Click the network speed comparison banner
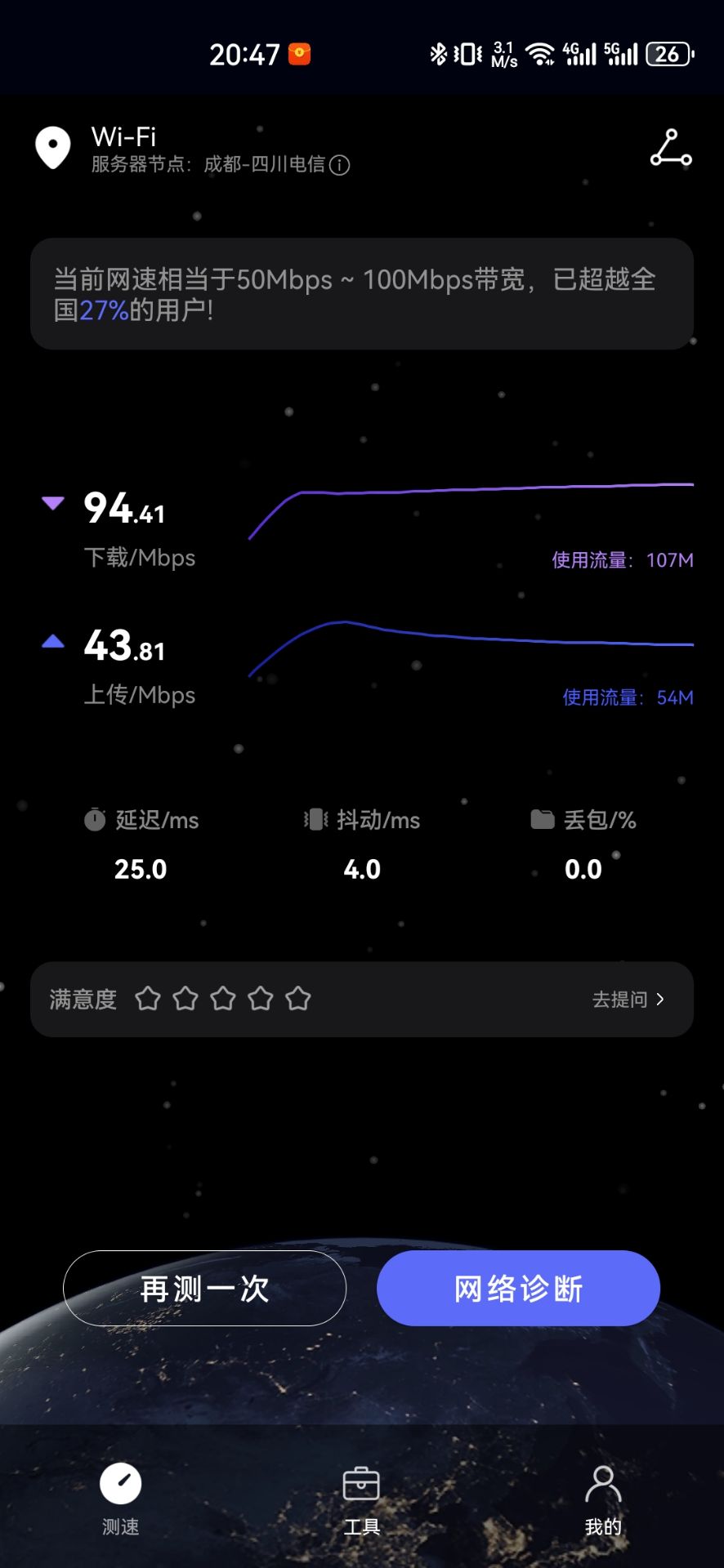This screenshot has height=1568, width=724. click(362, 294)
